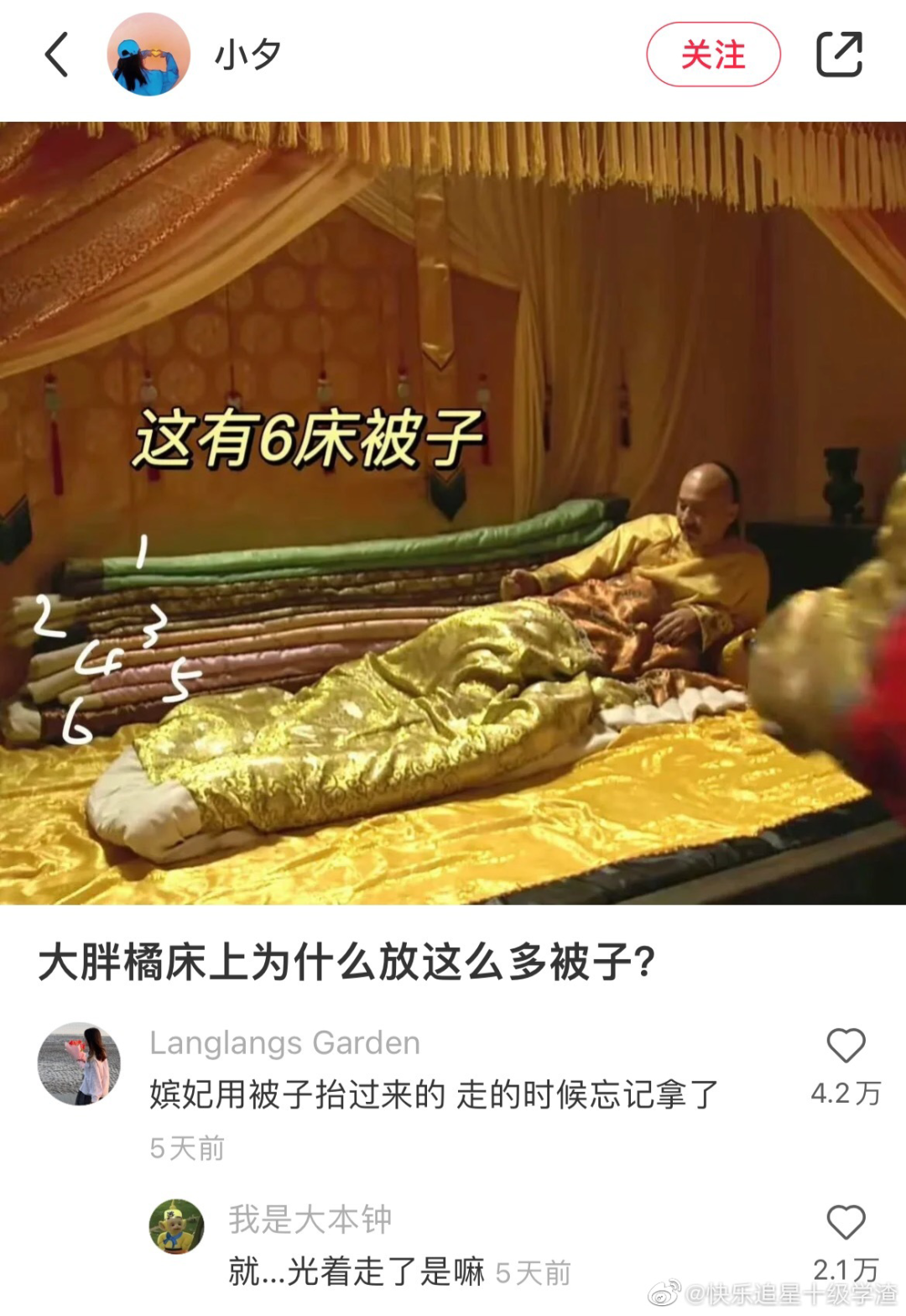The image size is (906, 1316).
Task: Open 小夕's profile avatar
Action: click(148, 55)
